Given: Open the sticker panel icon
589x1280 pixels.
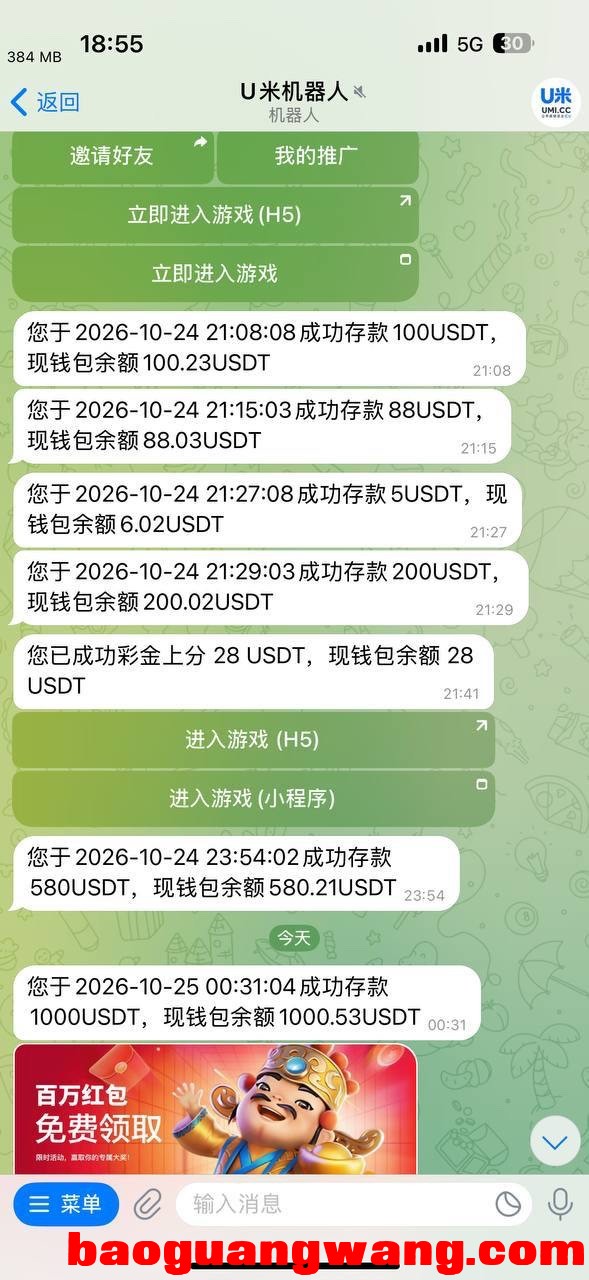Looking at the screenshot, I should pyautogui.click(x=509, y=1204).
